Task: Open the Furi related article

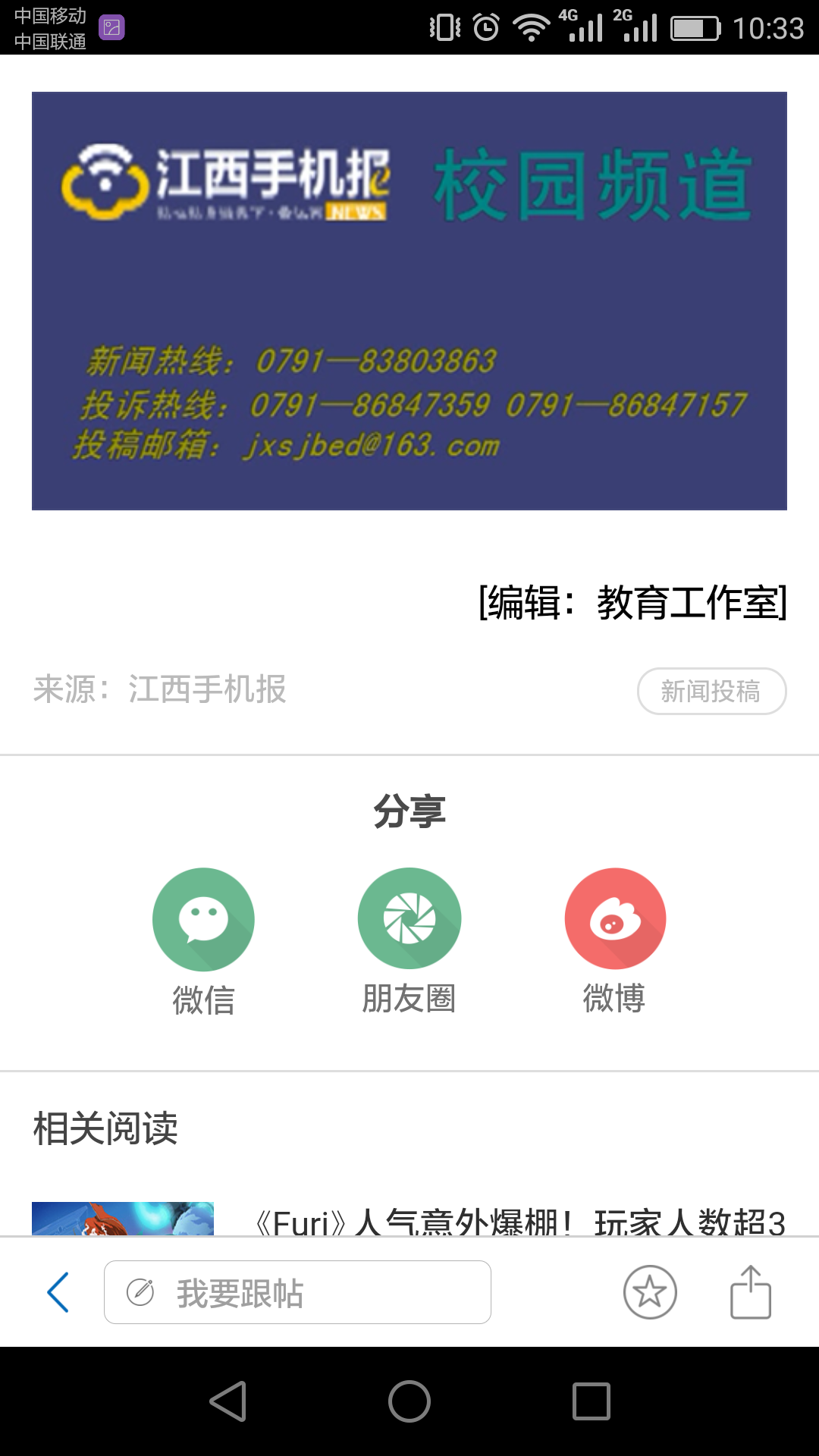Action: (520, 1221)
